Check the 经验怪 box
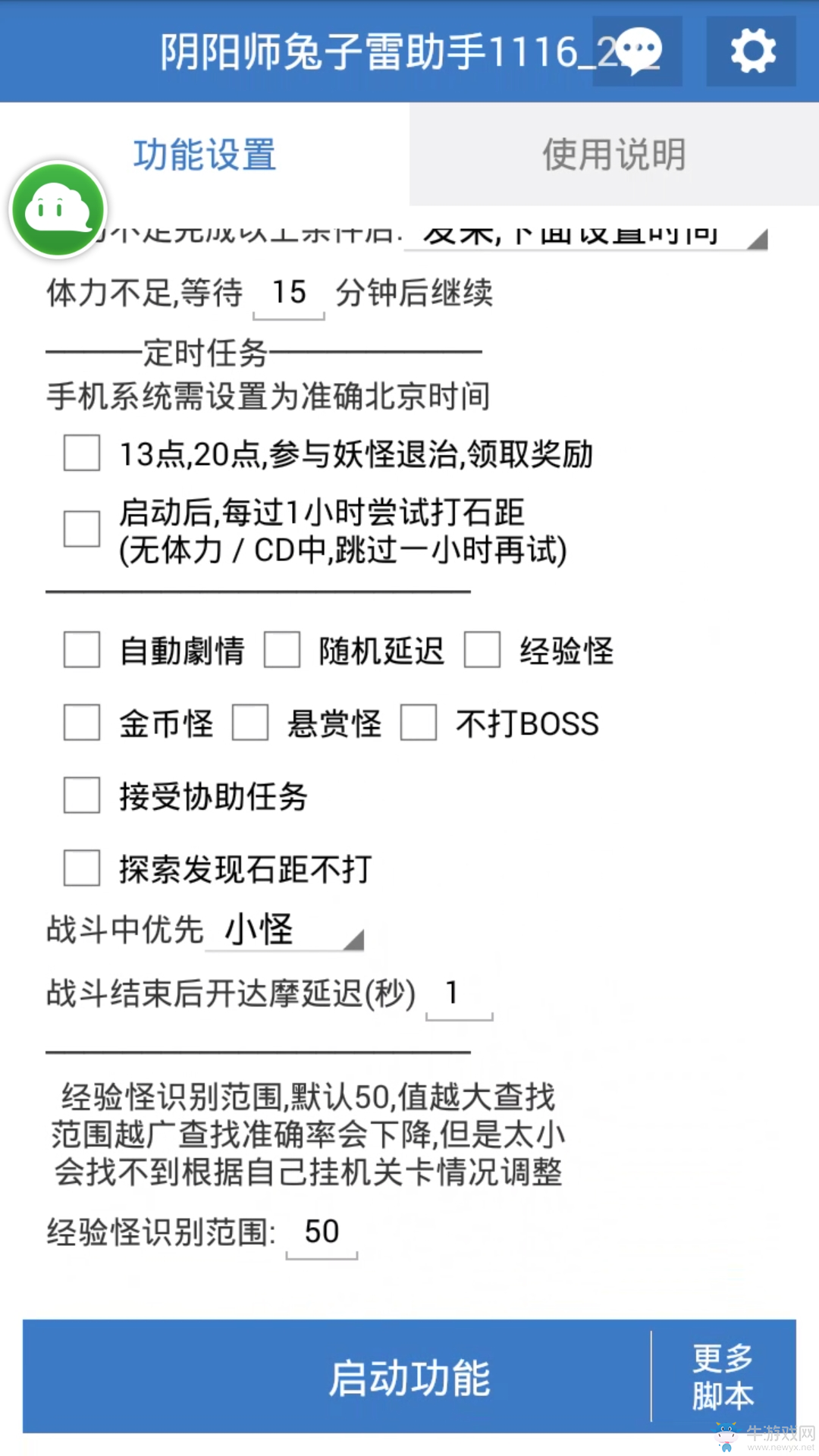This screenshot has width=819, height=1456. point(482,650)
